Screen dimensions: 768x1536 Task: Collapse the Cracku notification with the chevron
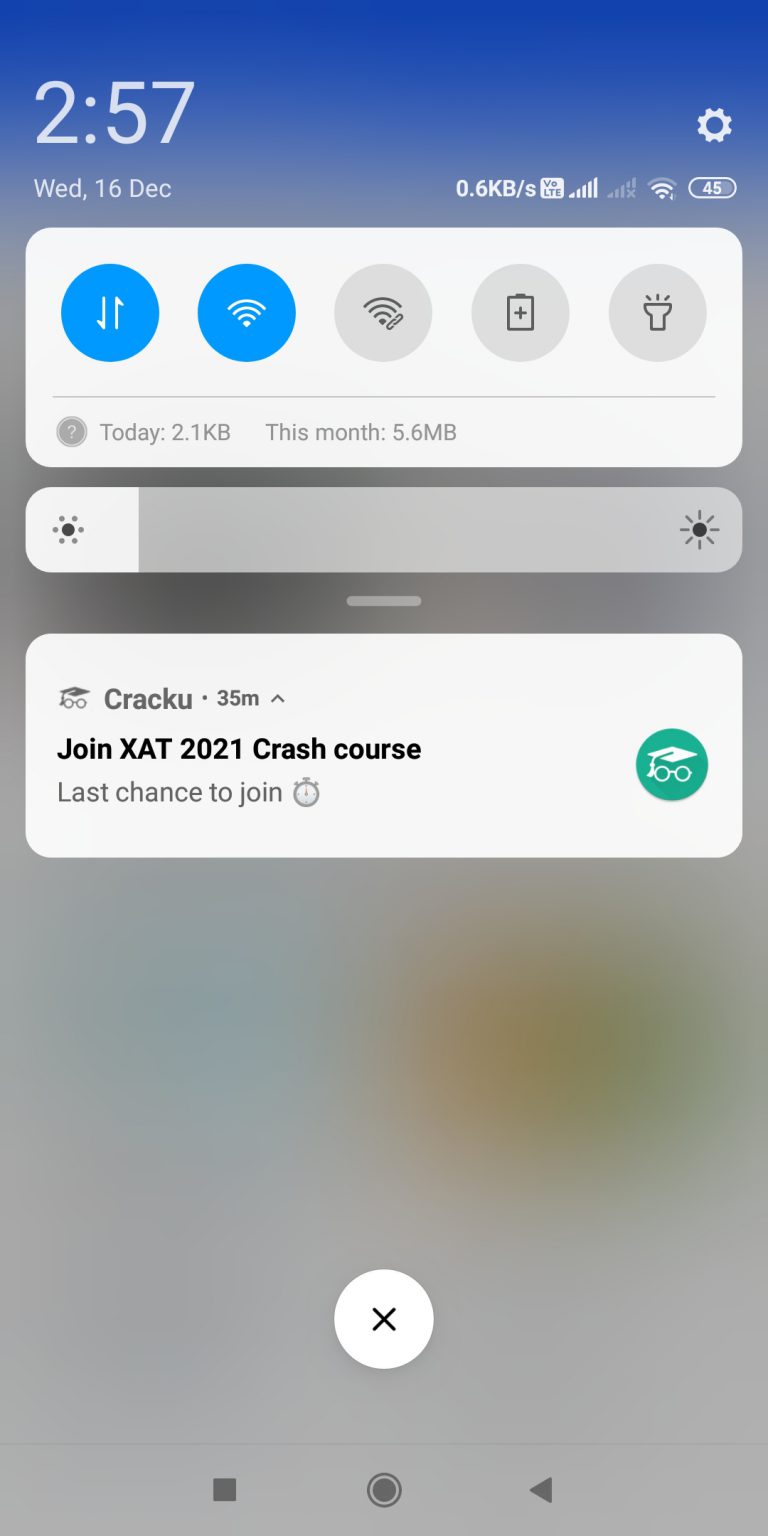coord(278,699)
